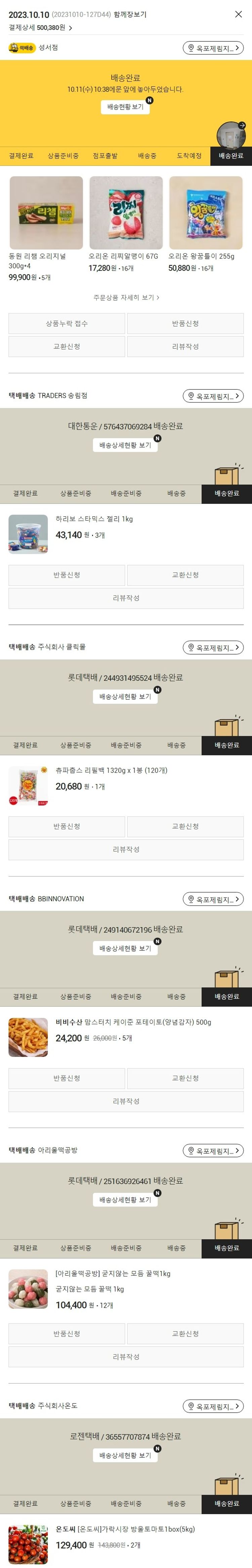This screenshot has width=252, height=1568.
Task: Expand 주문상품 자세히 보기
Action: point(126,298)
